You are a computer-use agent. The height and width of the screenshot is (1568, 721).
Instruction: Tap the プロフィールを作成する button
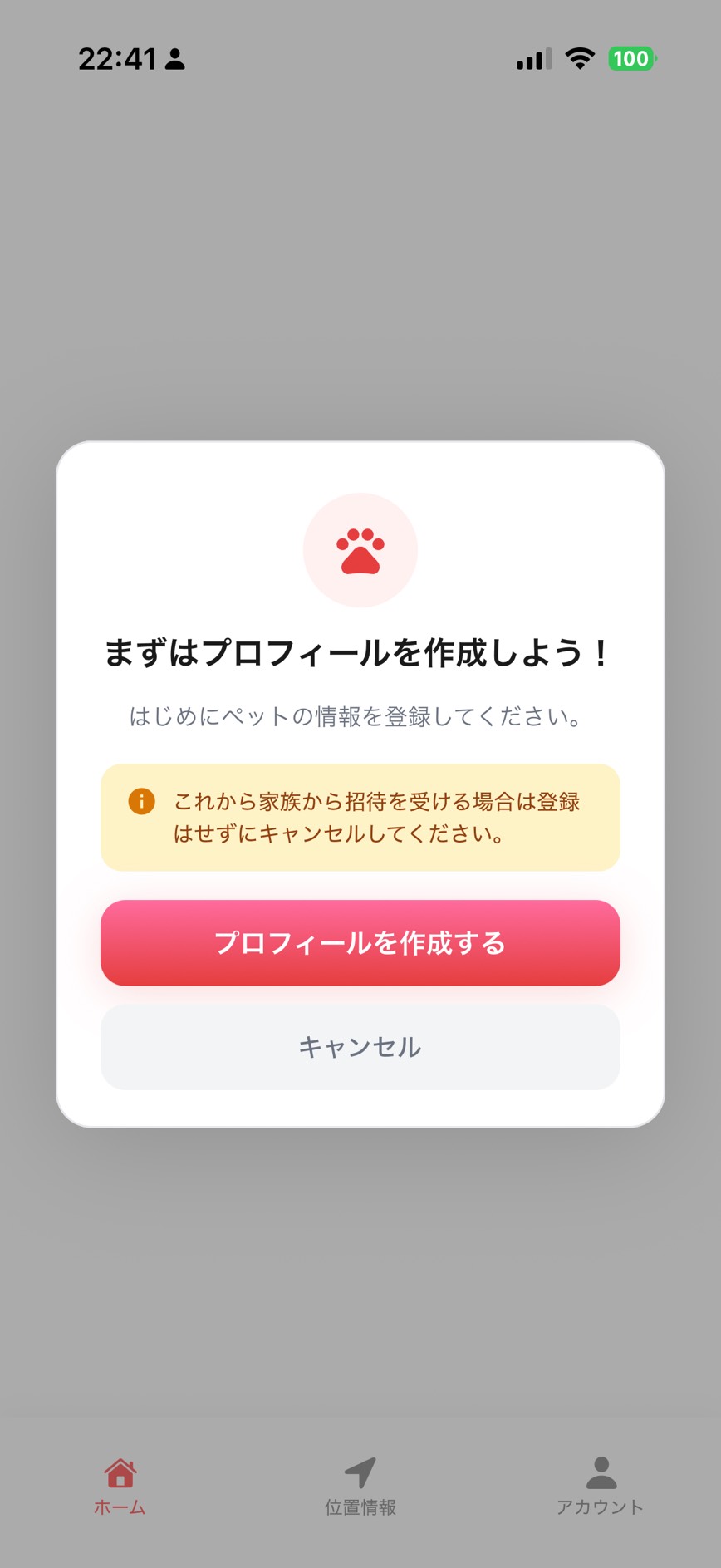pyautogui.click(x=360, y=943)
